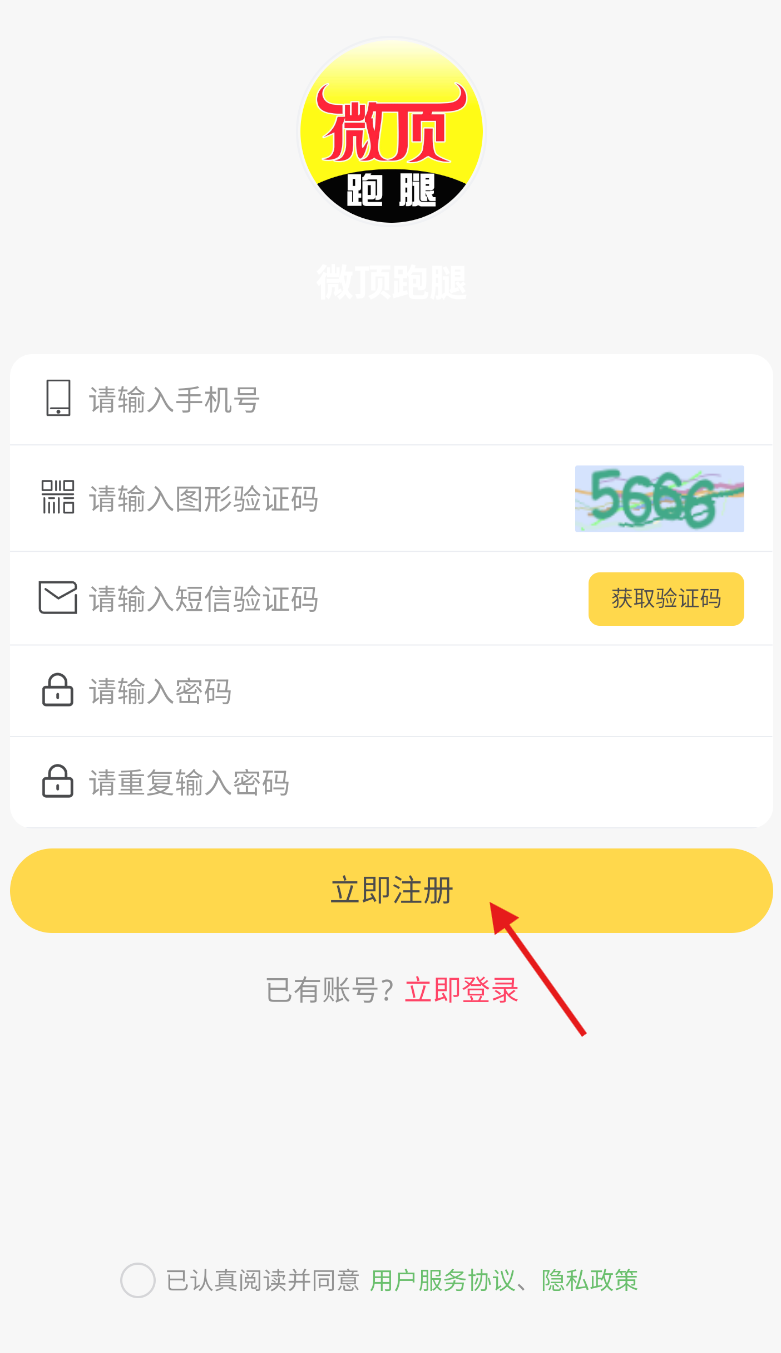This screenshot has width=781, height=1353.
Task: Check the agreement consent circle
Action: 138,1280
